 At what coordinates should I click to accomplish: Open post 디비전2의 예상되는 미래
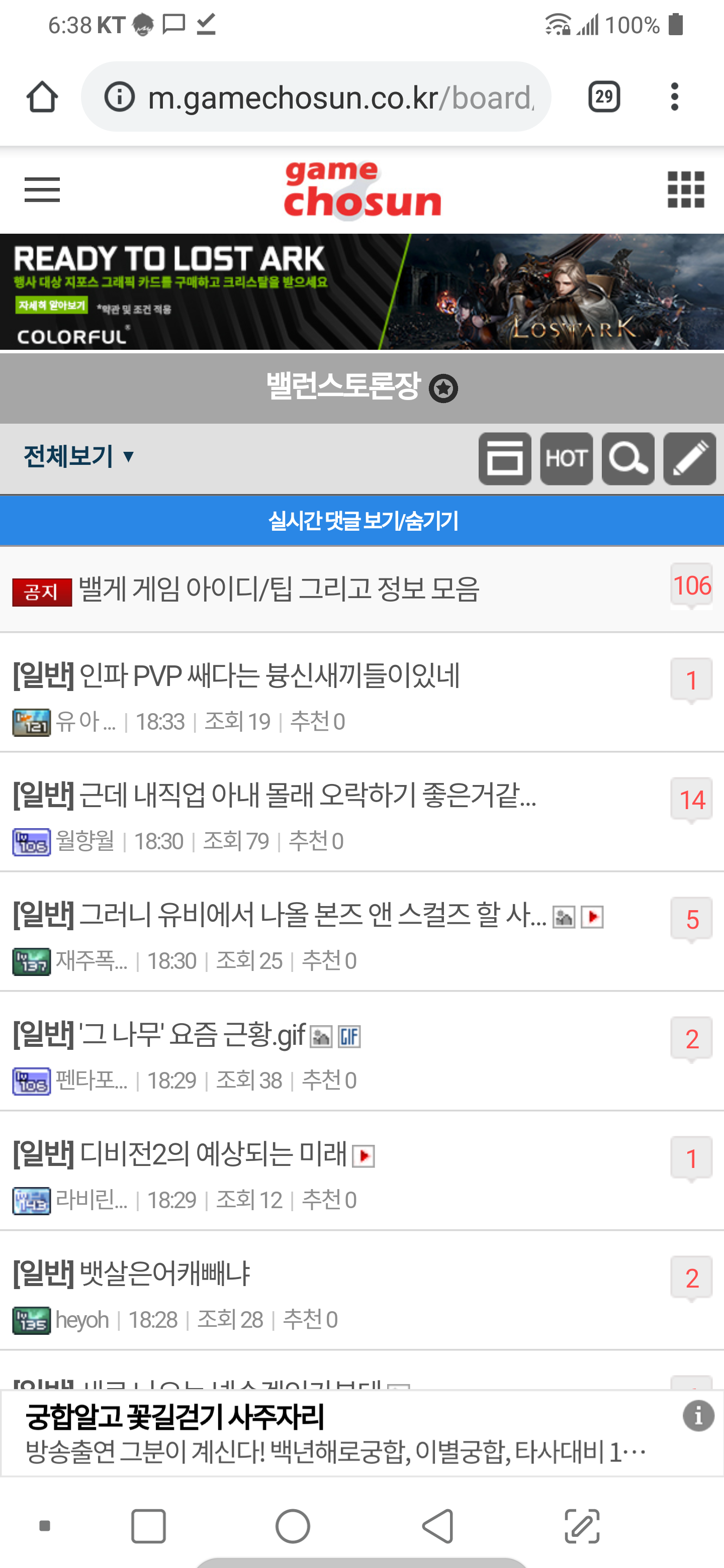click(213, 1154)
